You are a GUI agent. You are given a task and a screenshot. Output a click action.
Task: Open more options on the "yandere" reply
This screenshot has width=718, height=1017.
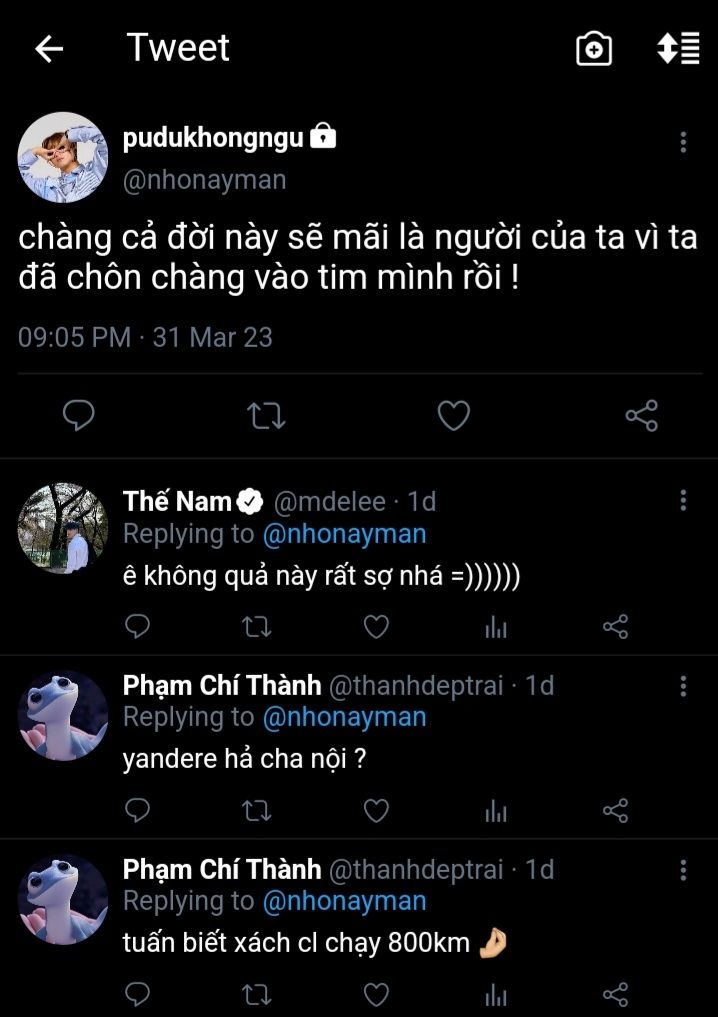[x=683, y=685]
